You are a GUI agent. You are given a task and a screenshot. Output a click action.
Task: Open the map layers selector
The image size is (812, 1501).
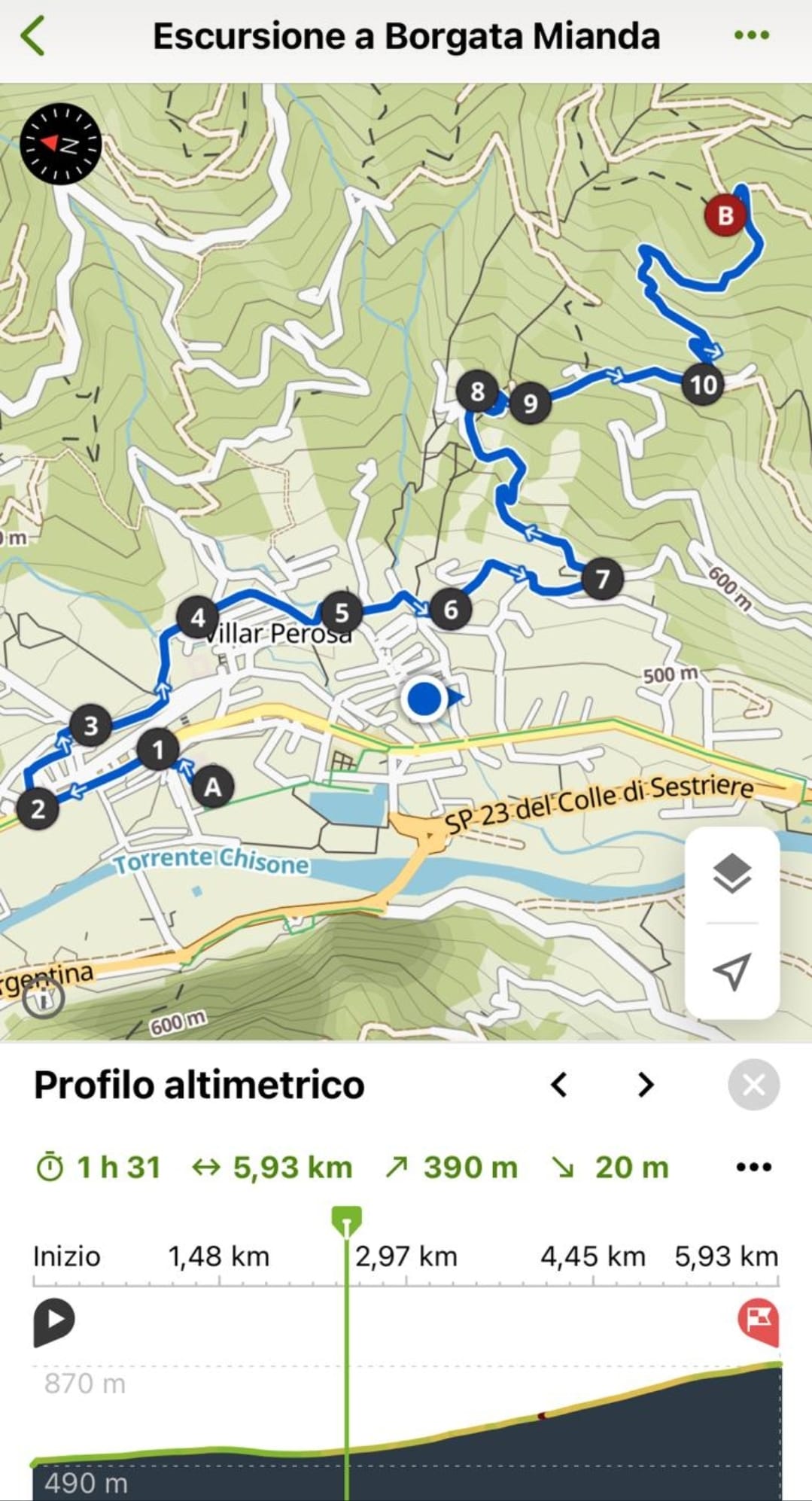point(731,874)
